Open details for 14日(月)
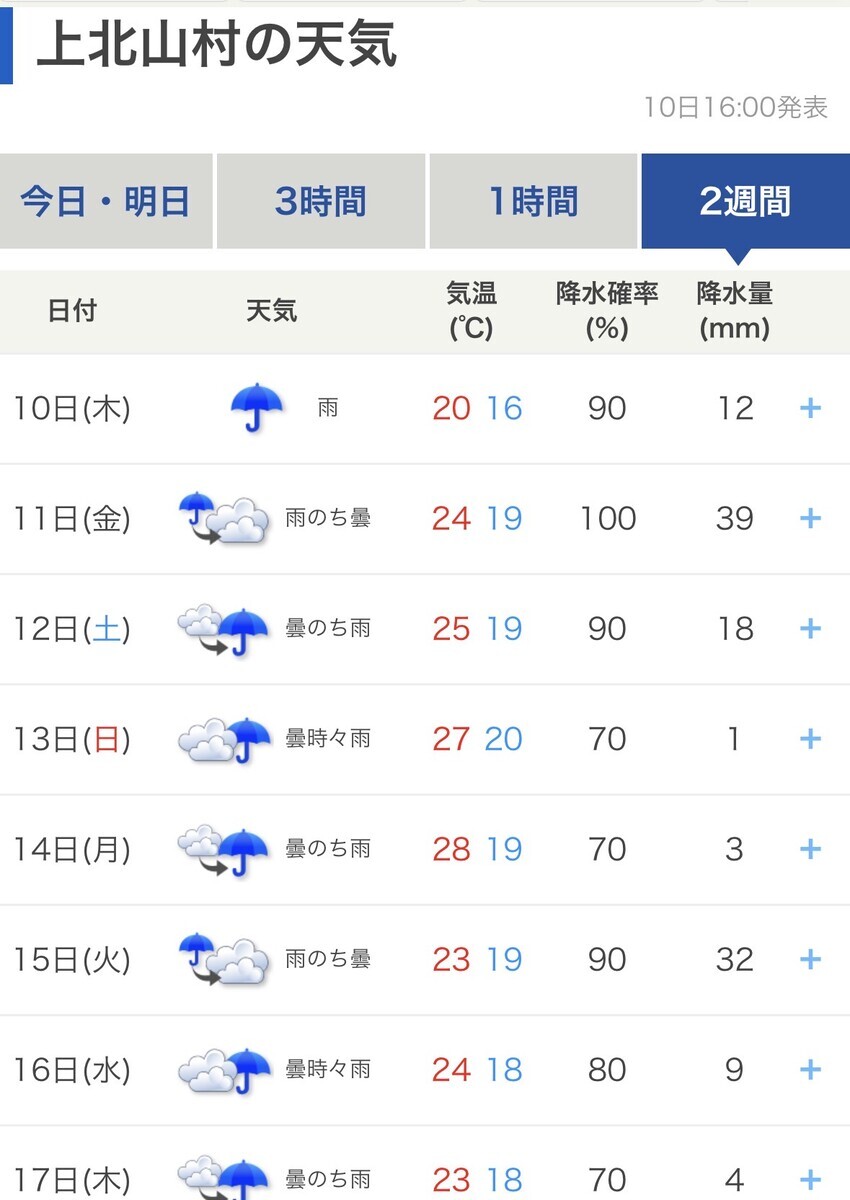 coord(810,849)
